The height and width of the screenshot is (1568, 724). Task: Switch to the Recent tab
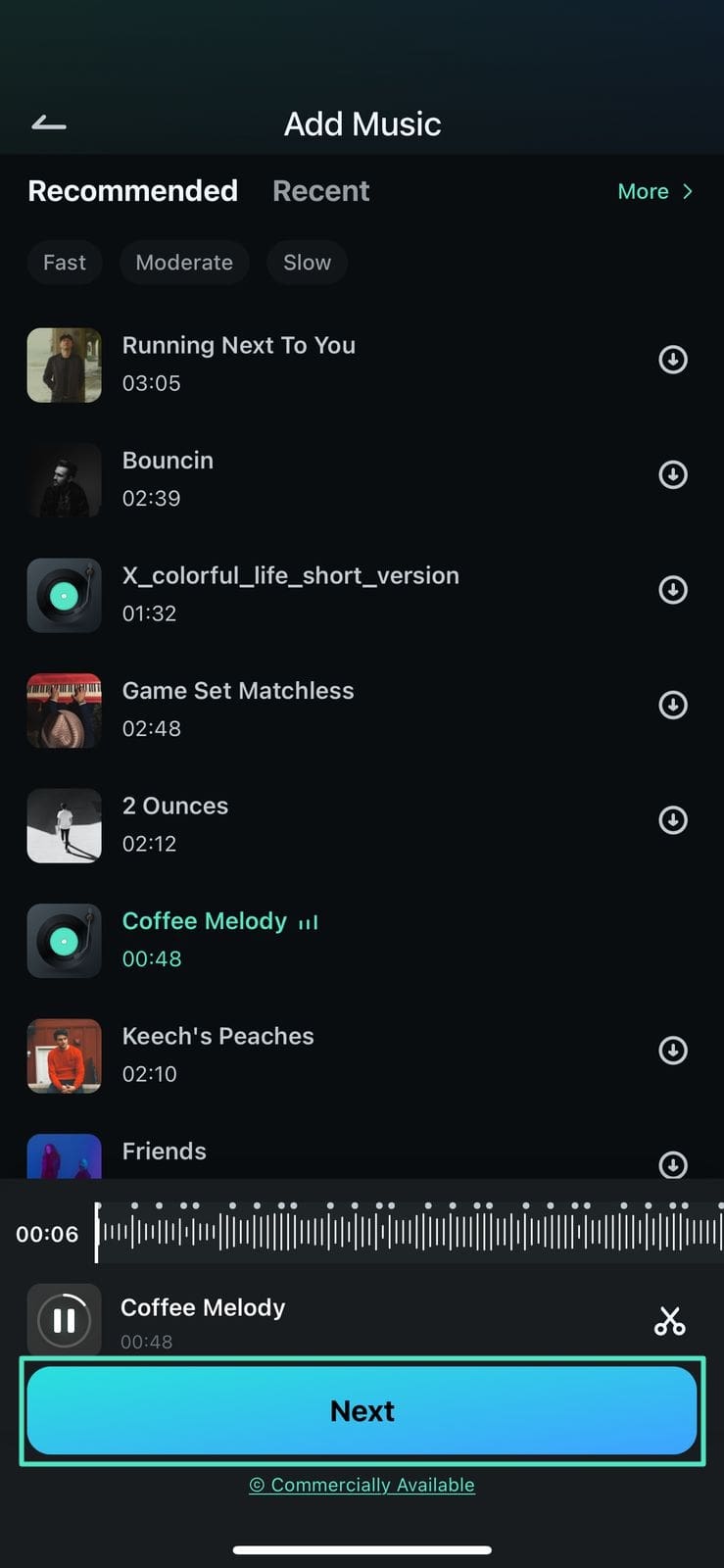tap(320, 191)
